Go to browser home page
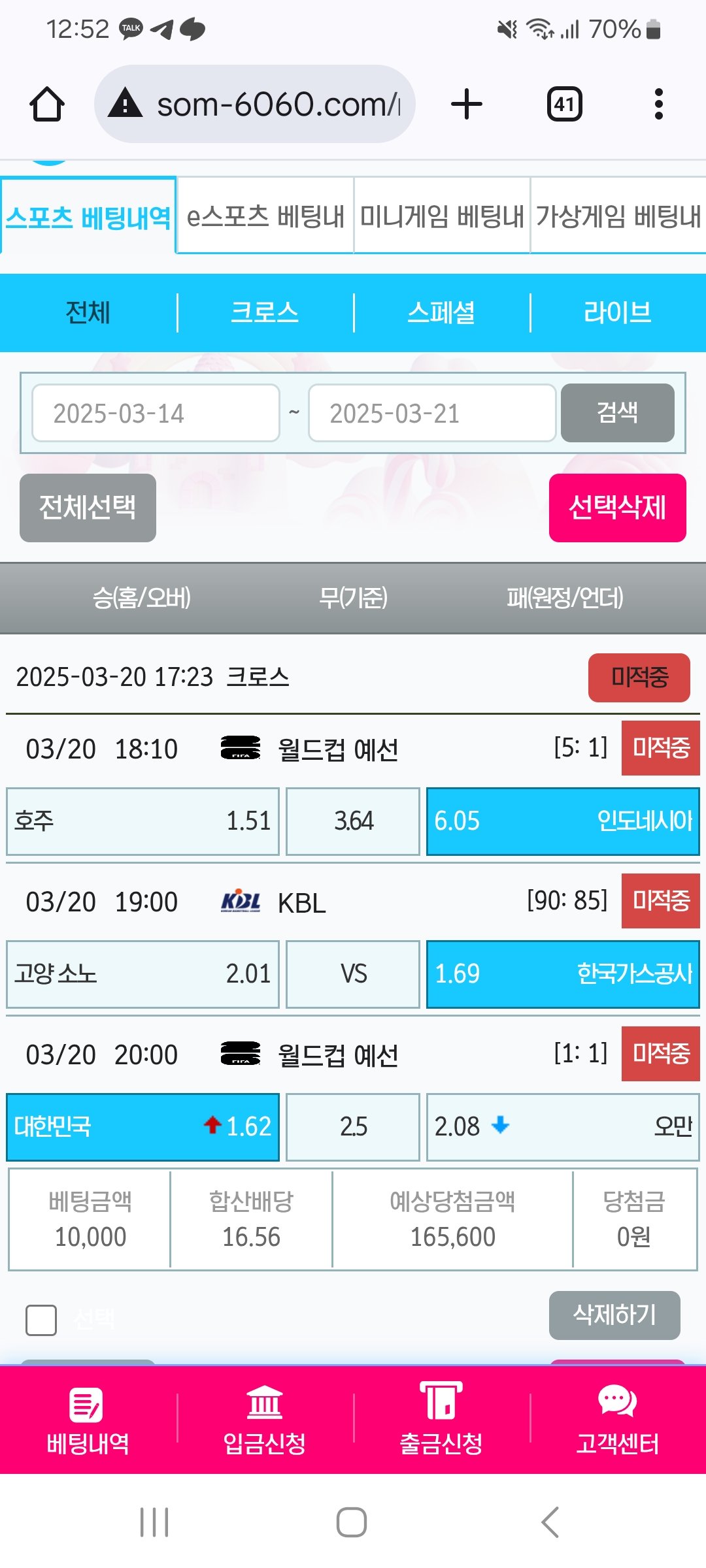Screen dimensions: 706x1568 (x=46, y=105)
